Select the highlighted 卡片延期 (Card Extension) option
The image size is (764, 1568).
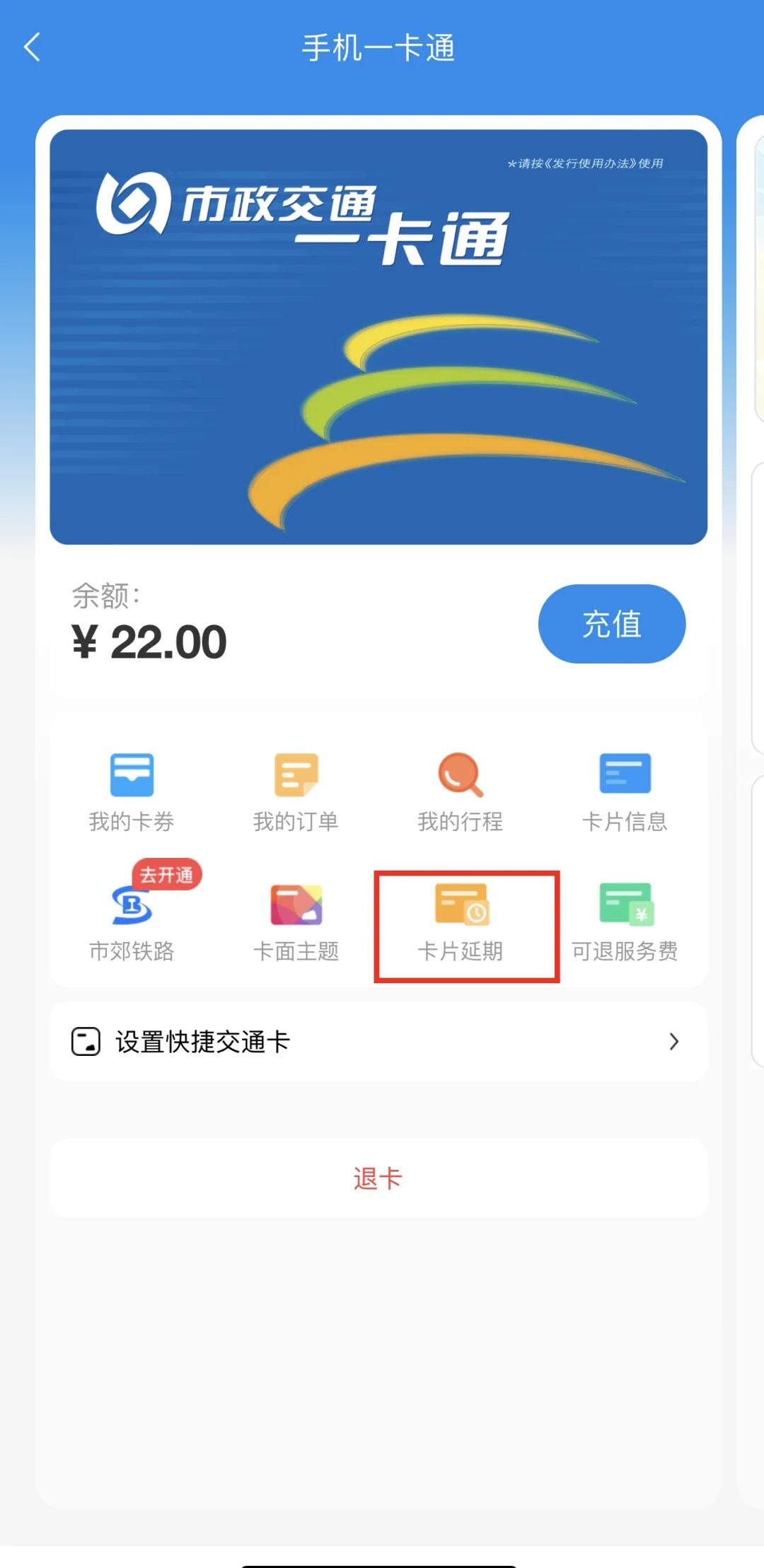[x=461, y=919]
